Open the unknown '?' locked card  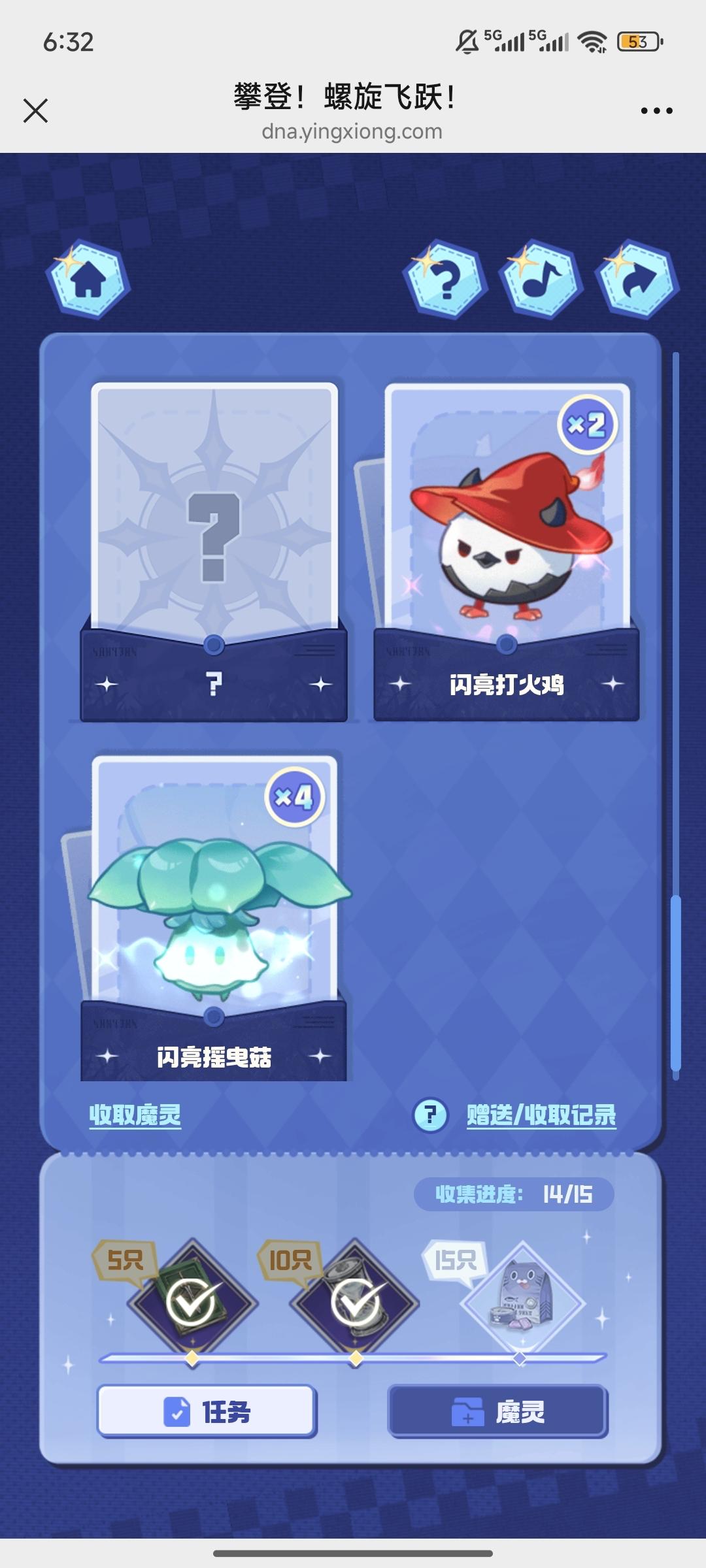click(x=214, y=536)
